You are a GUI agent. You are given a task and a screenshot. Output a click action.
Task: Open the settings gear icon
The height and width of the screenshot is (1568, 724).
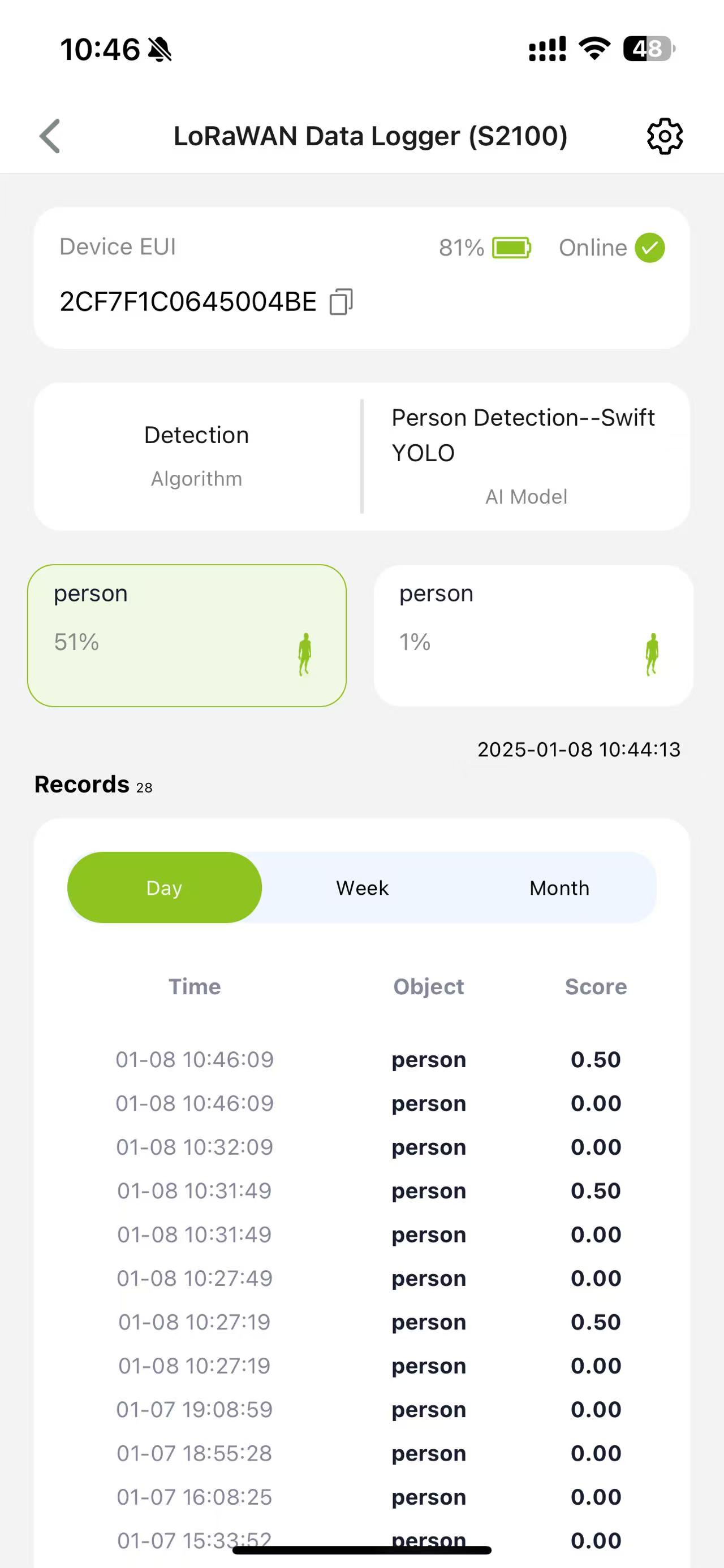[664, 136]
